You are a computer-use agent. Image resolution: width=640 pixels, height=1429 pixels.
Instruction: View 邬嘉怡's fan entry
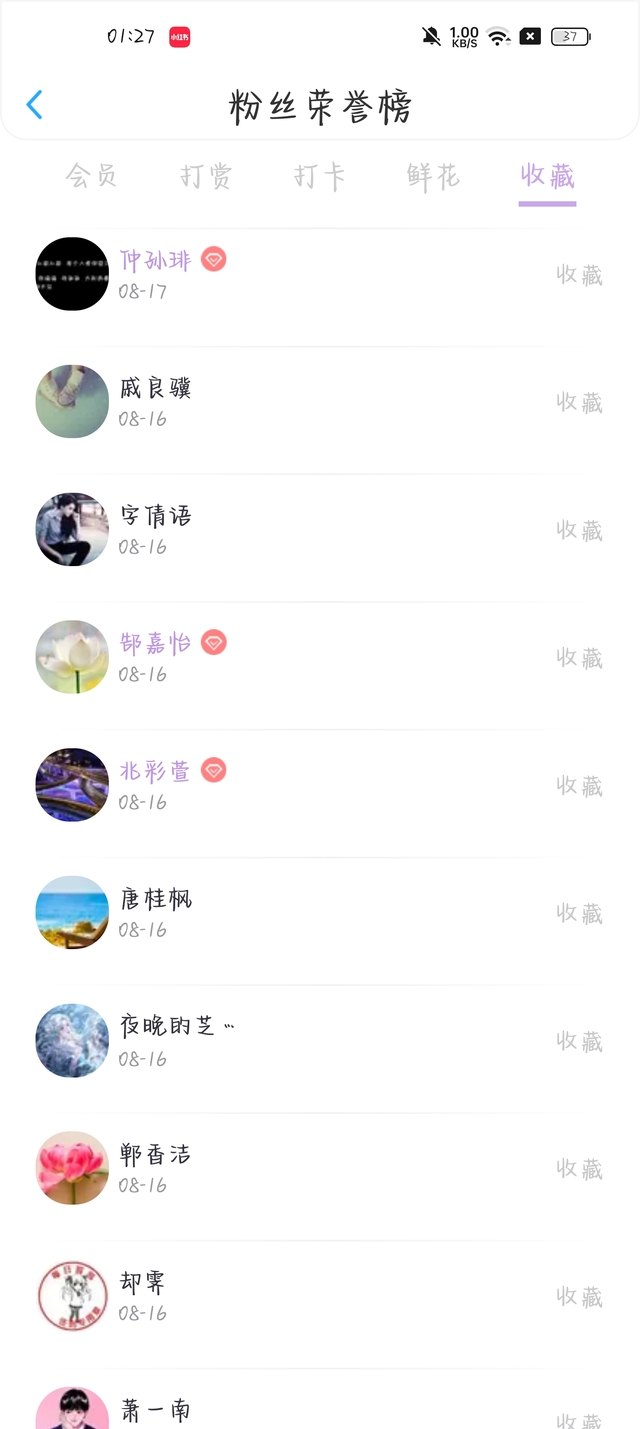click(x=320, y=657)
